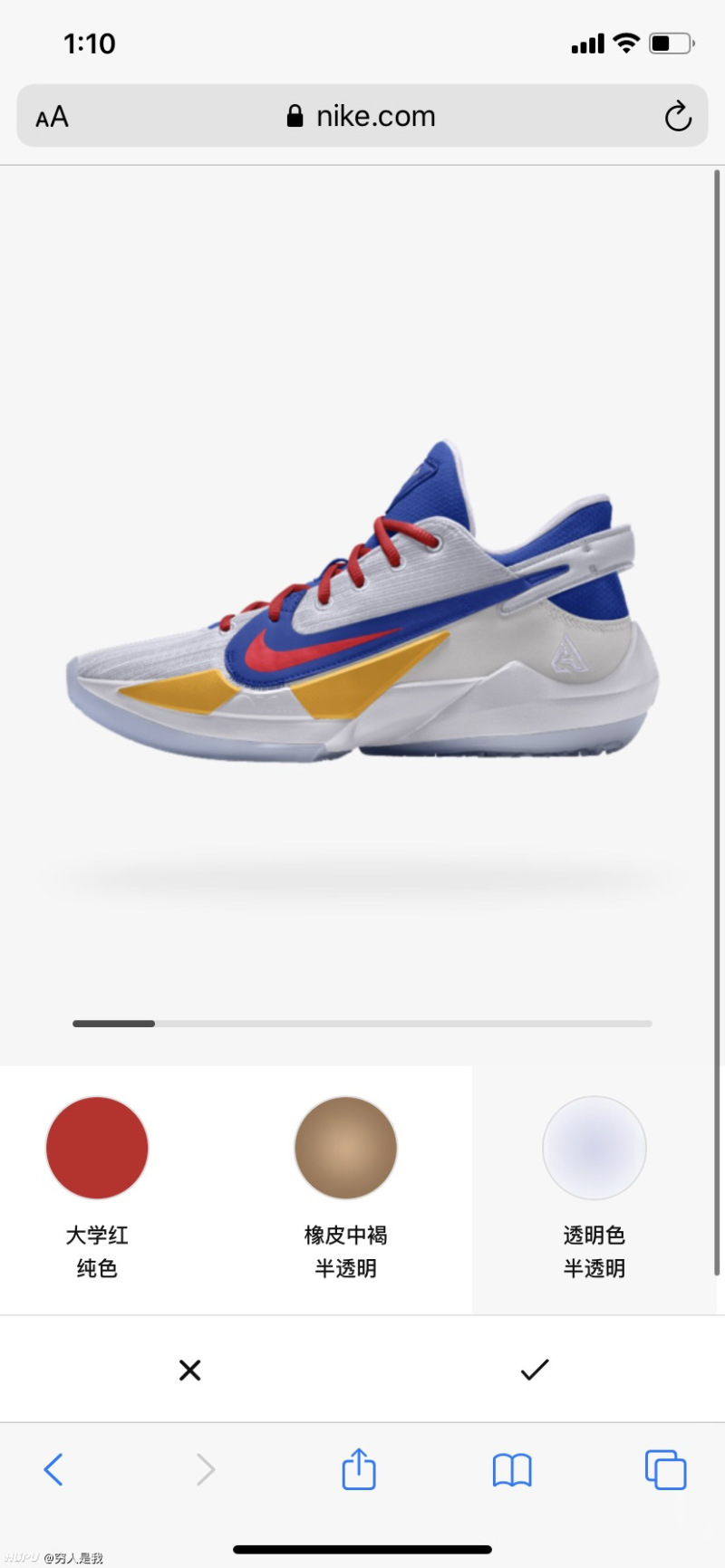Reload the nike.com page
Screen dimensions: 725x1568
click(677, 117)
